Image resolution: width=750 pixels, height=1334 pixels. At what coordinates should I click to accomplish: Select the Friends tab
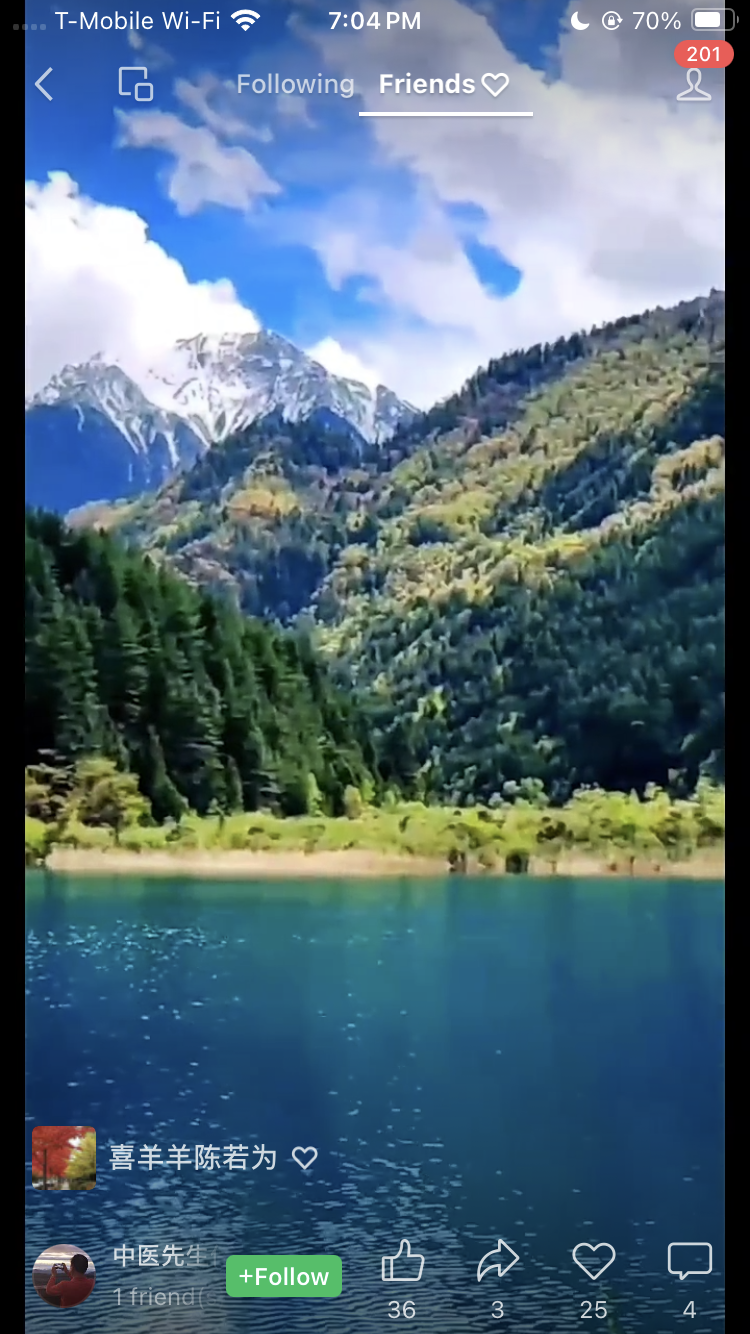443,85
